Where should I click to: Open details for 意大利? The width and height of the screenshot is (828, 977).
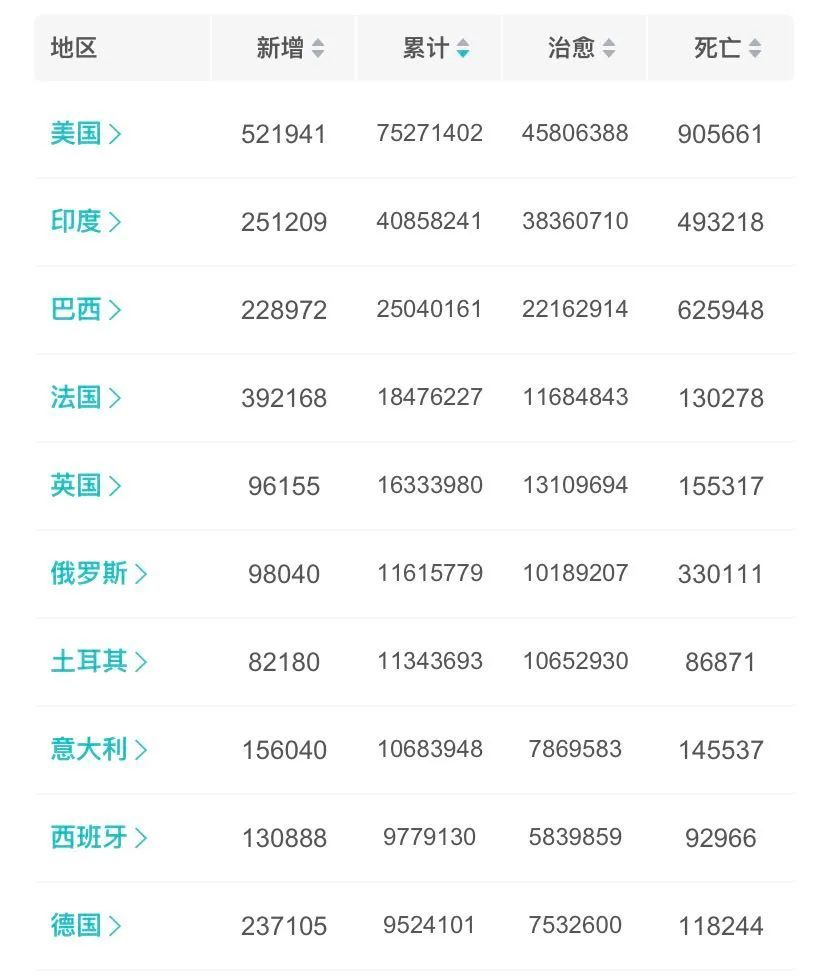[98, 749]
